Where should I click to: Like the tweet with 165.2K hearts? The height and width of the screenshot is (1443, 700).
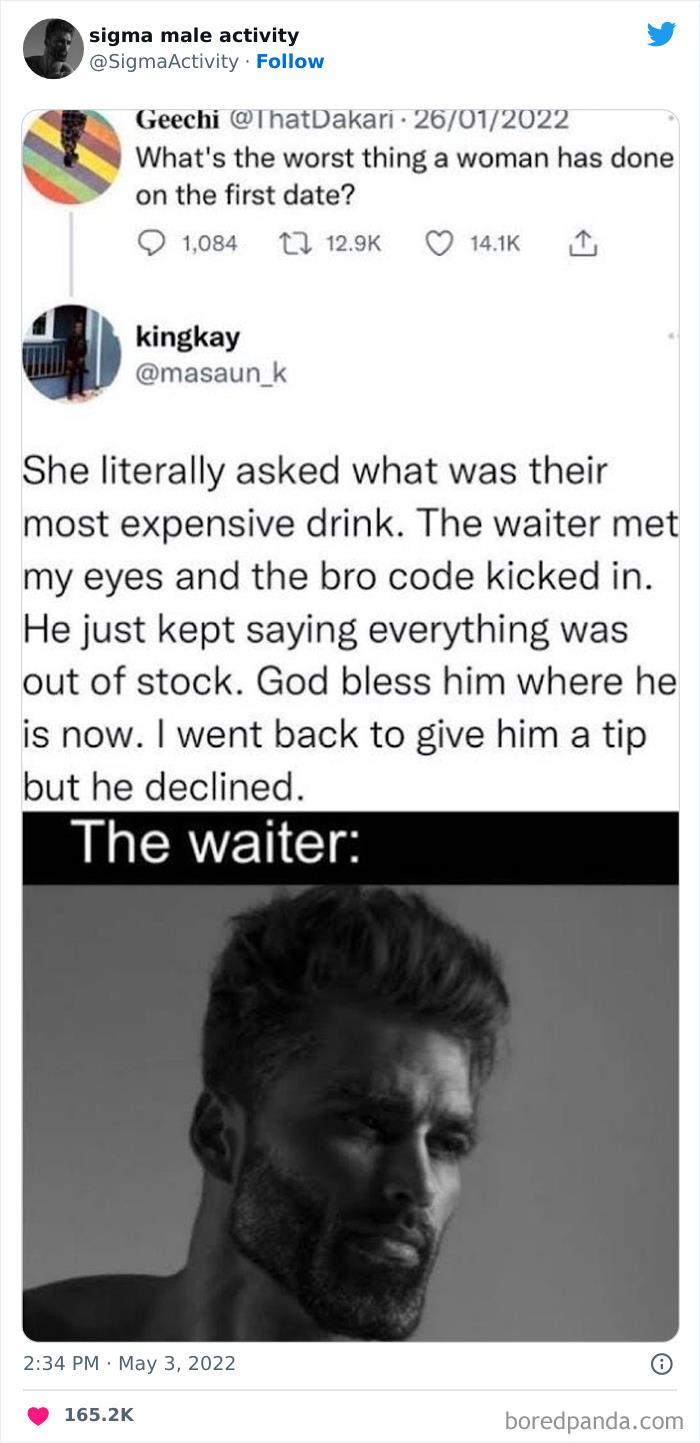click(40, 1415)
